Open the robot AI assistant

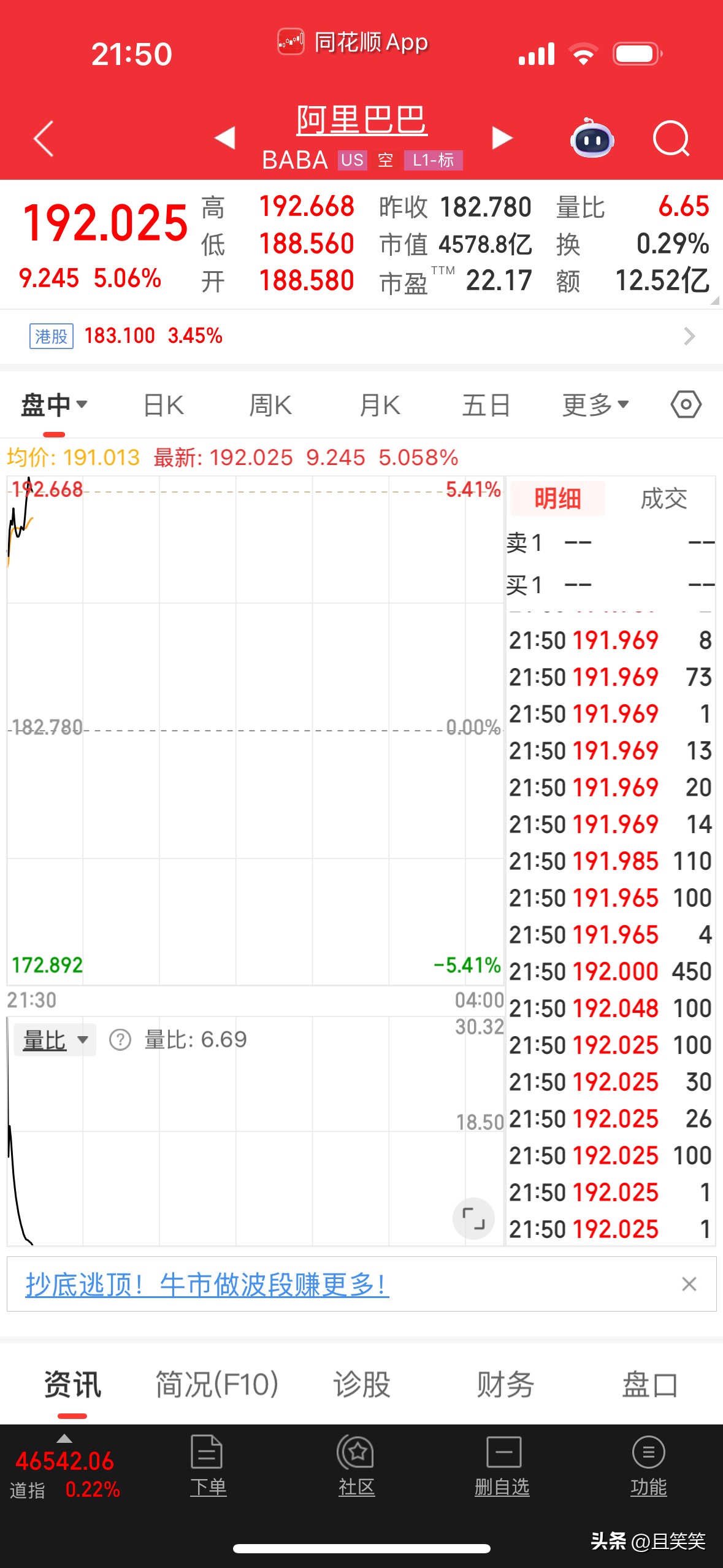click(x=592, y=139)
